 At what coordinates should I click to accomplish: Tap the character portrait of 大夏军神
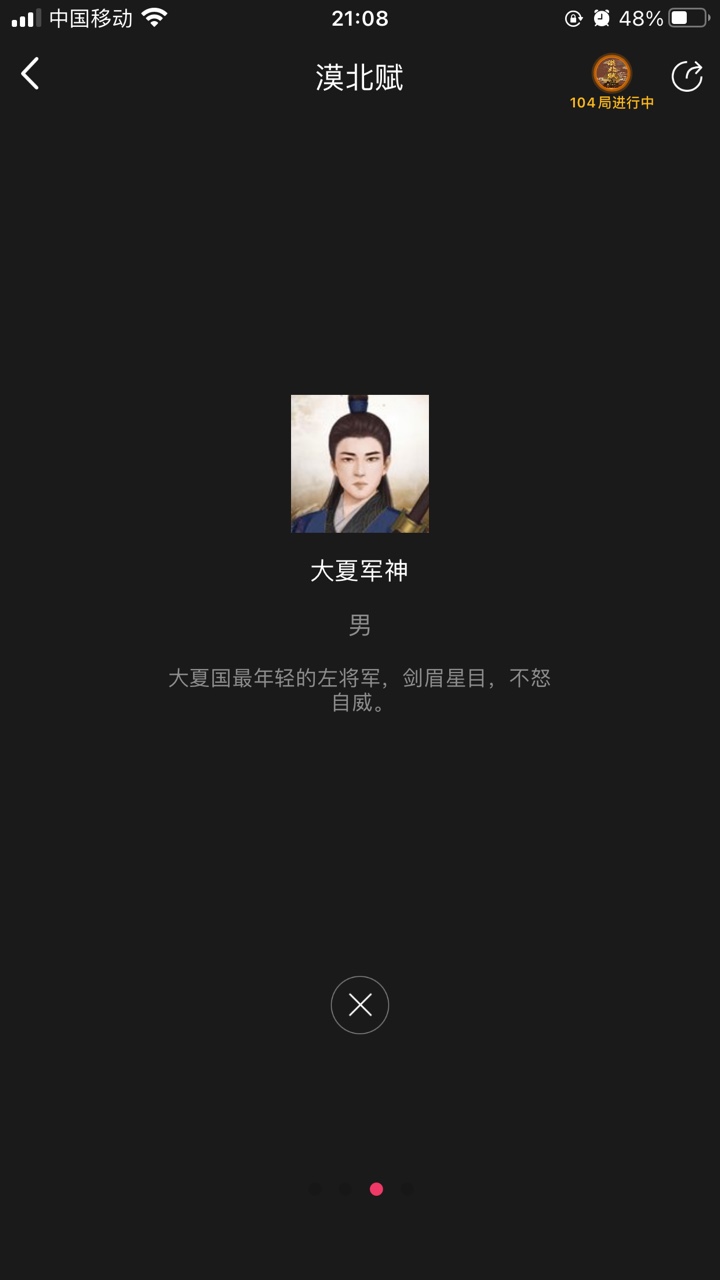359,463
